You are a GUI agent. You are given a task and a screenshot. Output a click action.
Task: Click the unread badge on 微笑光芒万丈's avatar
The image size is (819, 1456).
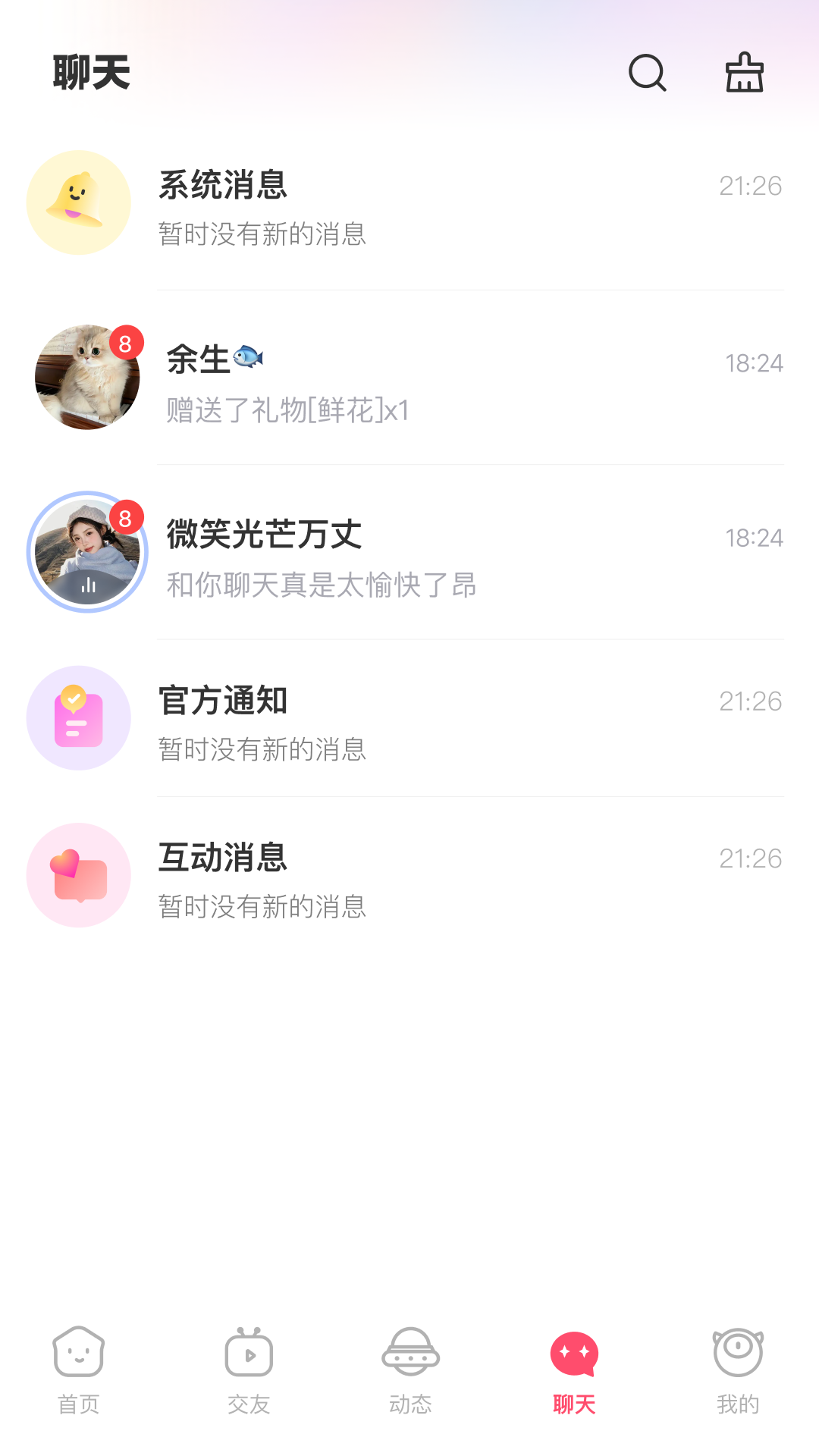[x=126, y=519]
